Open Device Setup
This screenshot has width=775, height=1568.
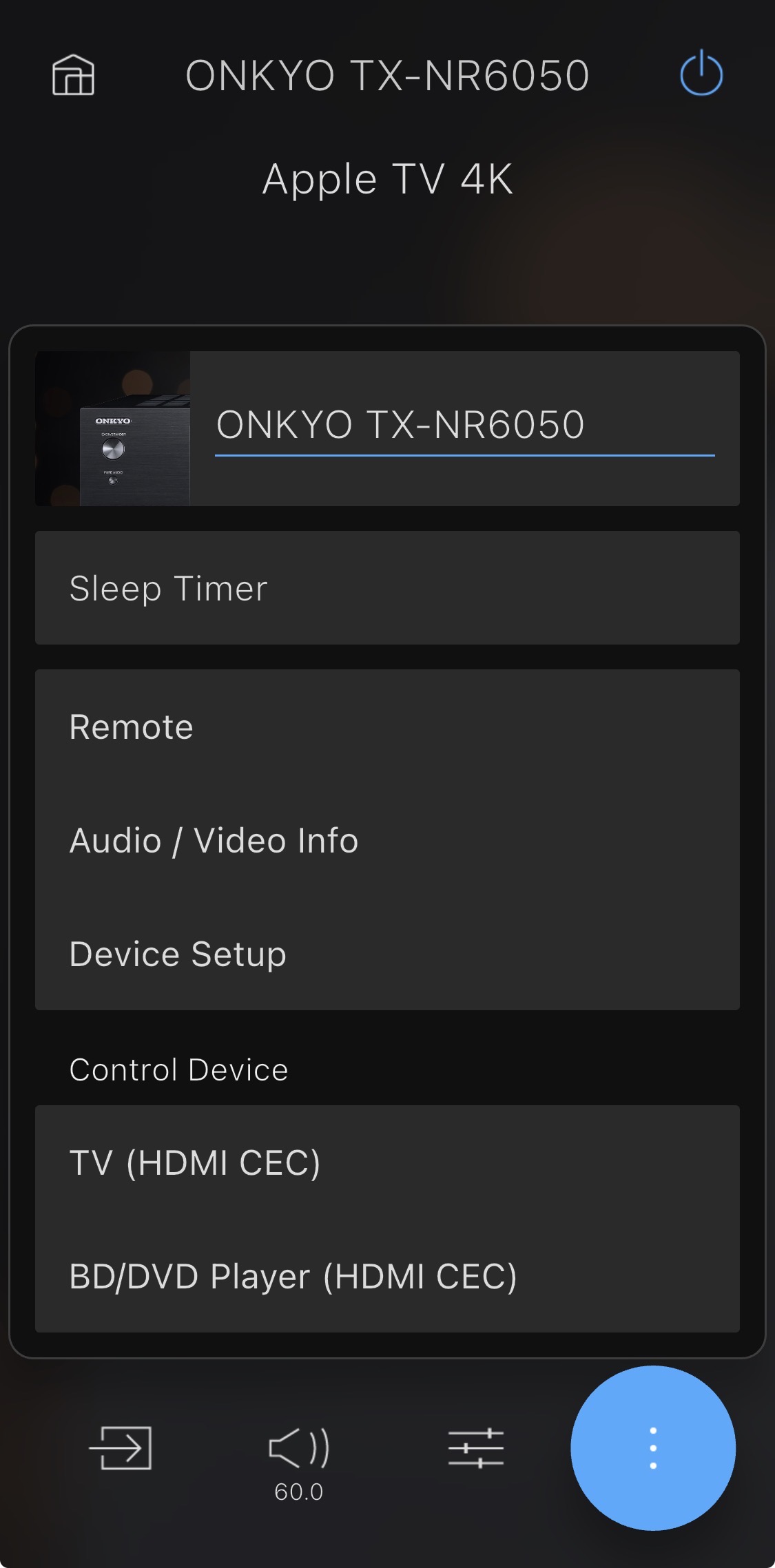coord(387,954)
